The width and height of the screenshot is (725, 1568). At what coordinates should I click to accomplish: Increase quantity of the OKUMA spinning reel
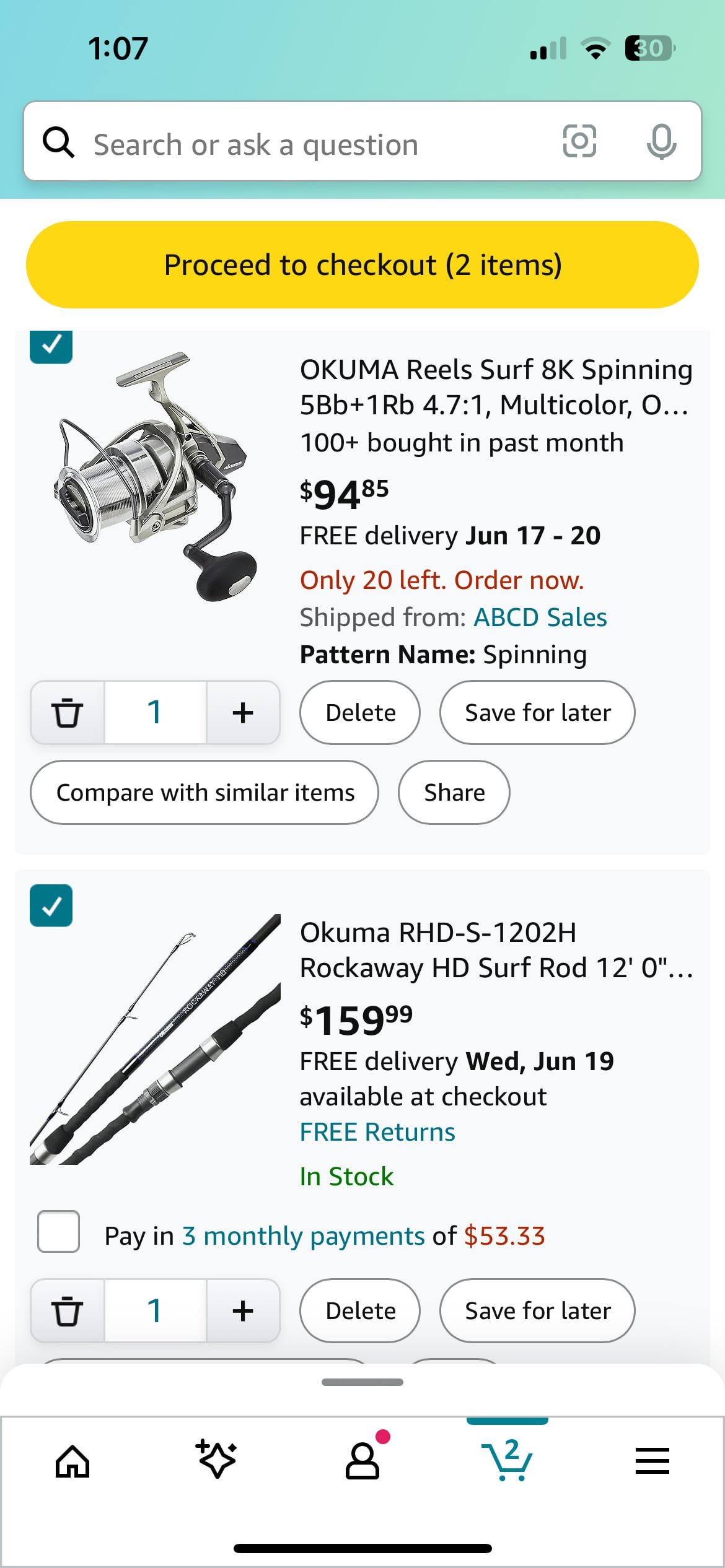coord(243,712)
